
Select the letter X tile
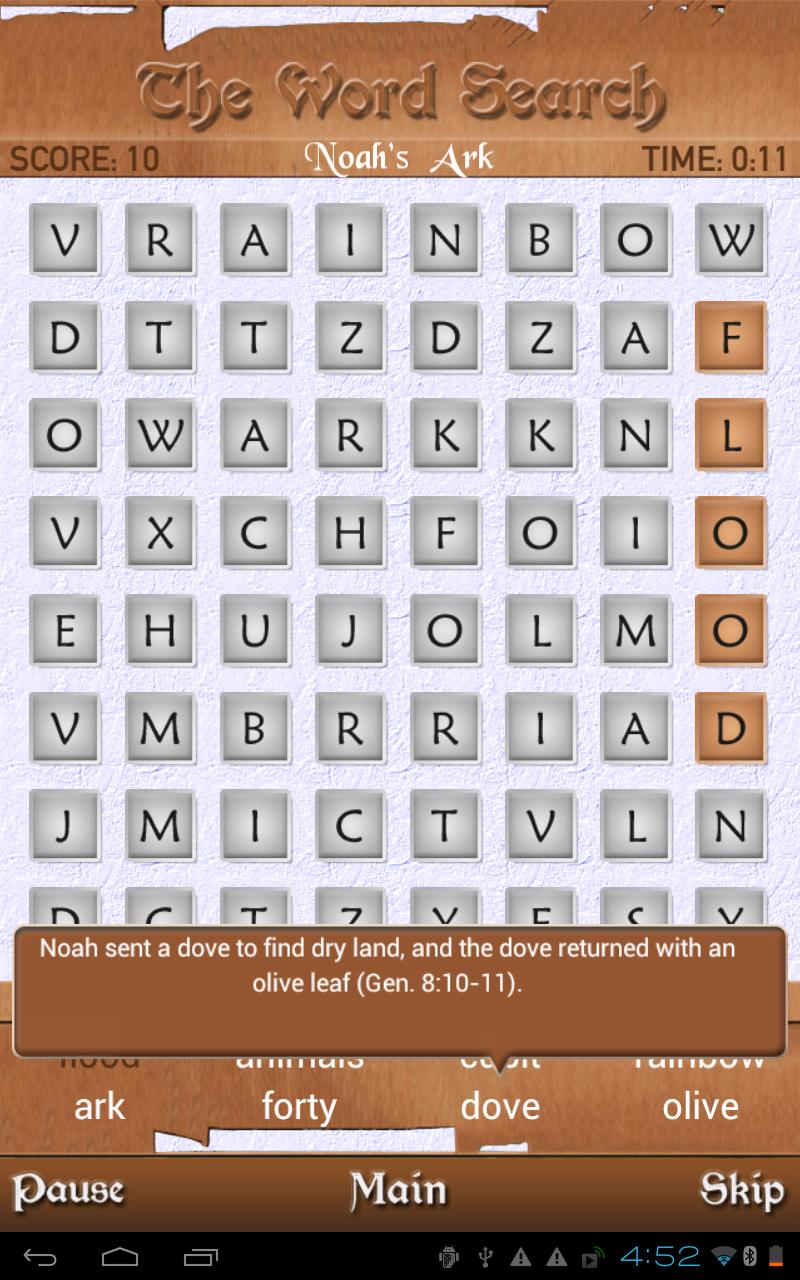tap(160, 534)
